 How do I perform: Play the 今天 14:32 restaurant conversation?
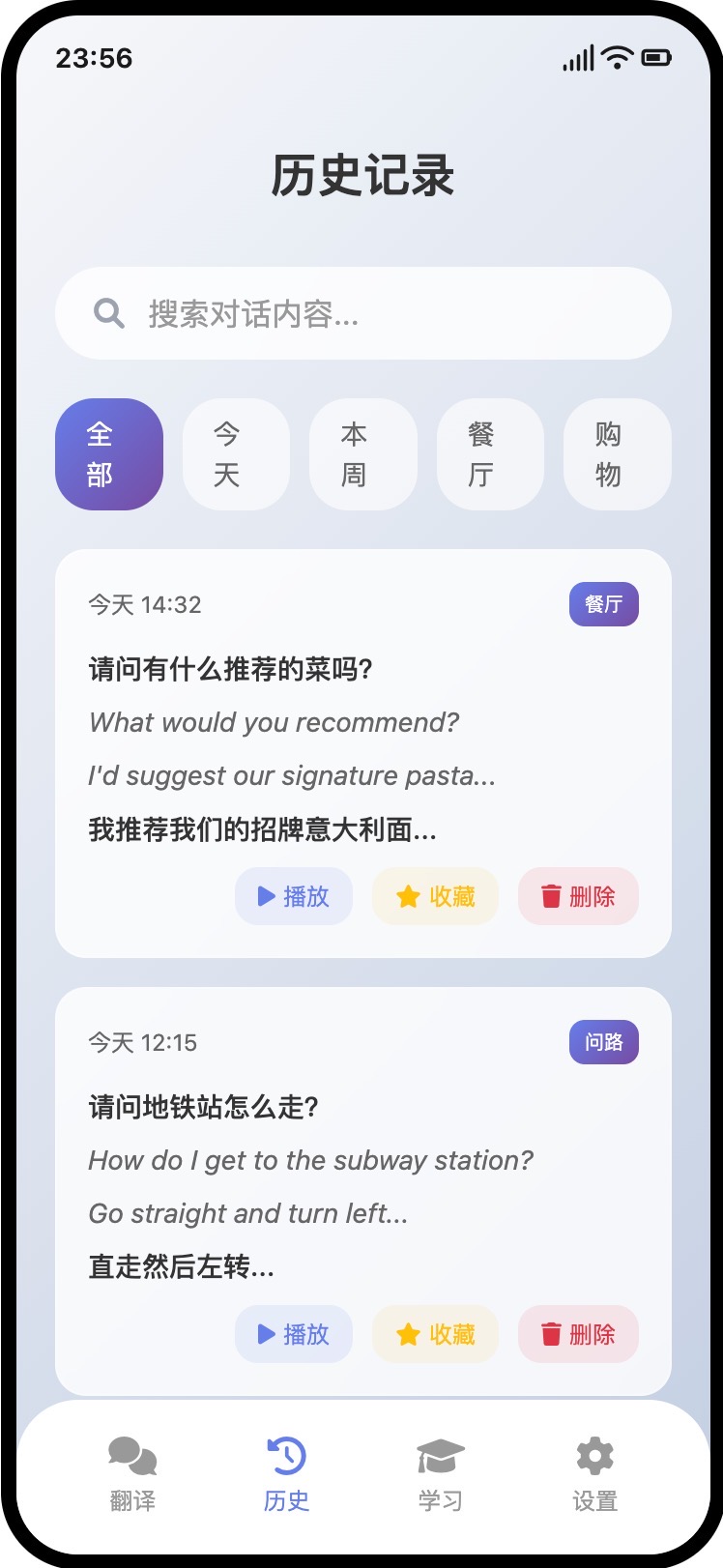pyautogui.click(x=294, y=896)
